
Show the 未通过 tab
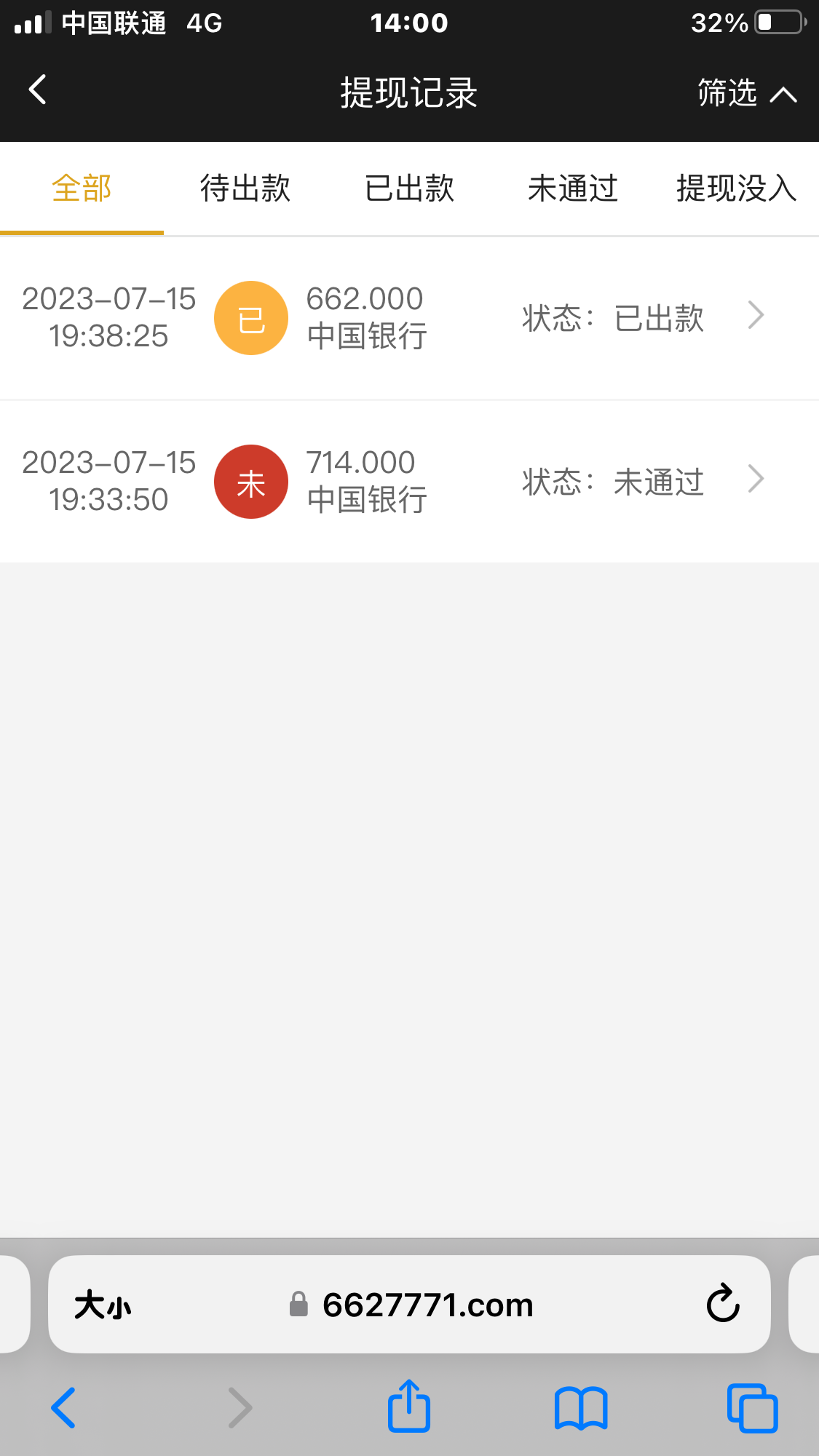573,188
